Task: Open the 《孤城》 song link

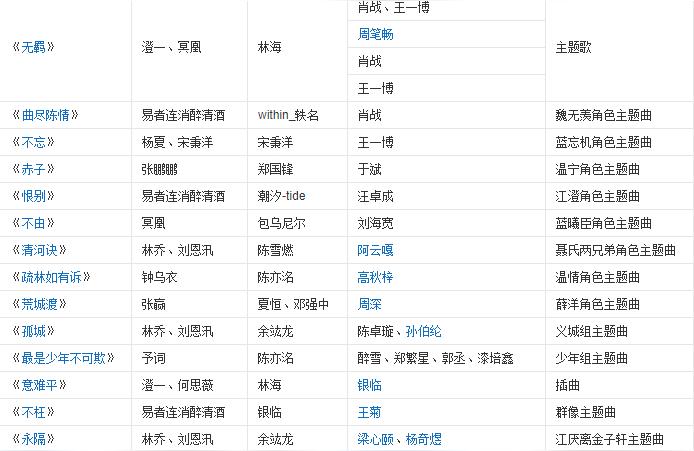Action: click(34, 331)
